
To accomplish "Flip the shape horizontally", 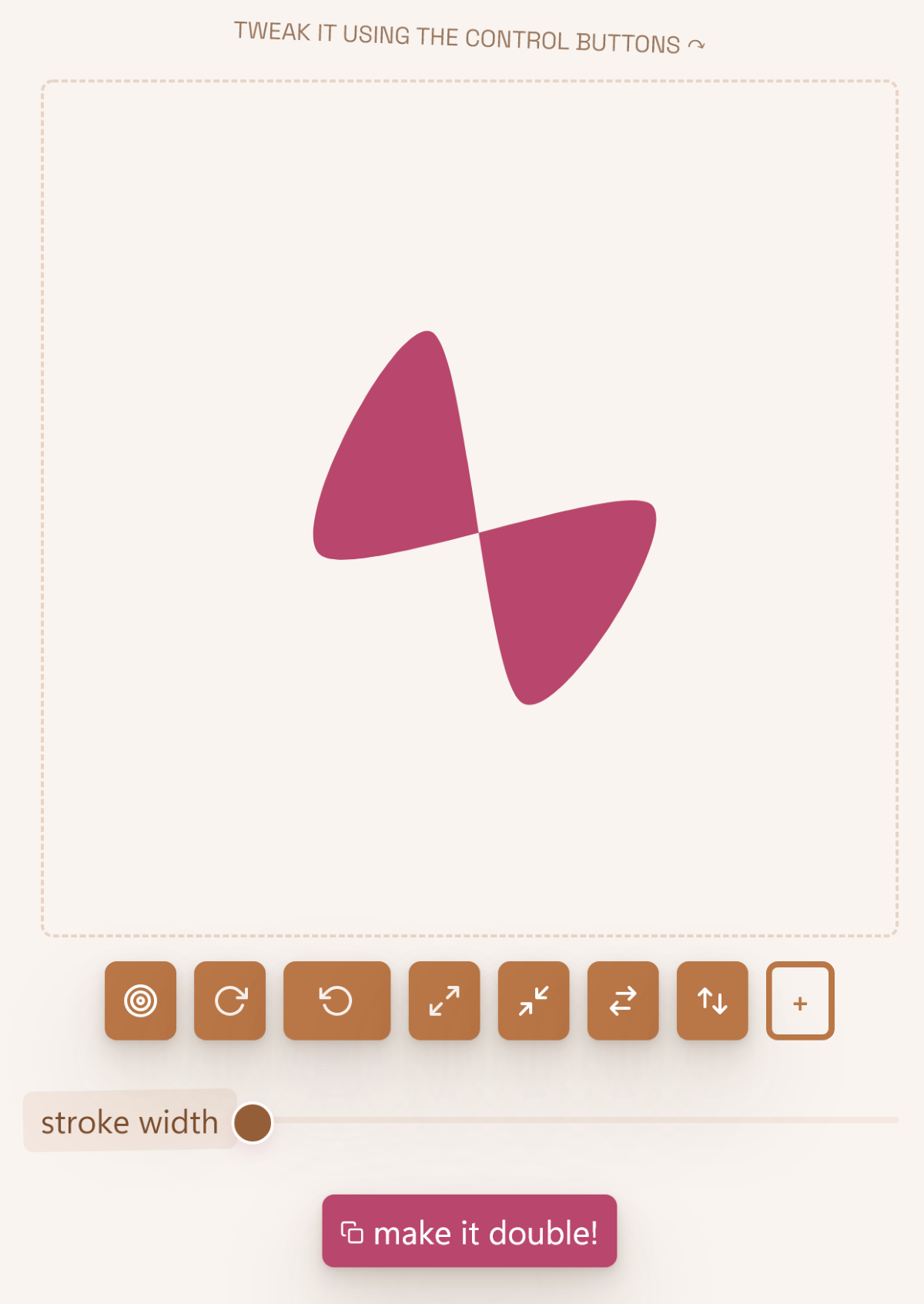I will 623,1001.
